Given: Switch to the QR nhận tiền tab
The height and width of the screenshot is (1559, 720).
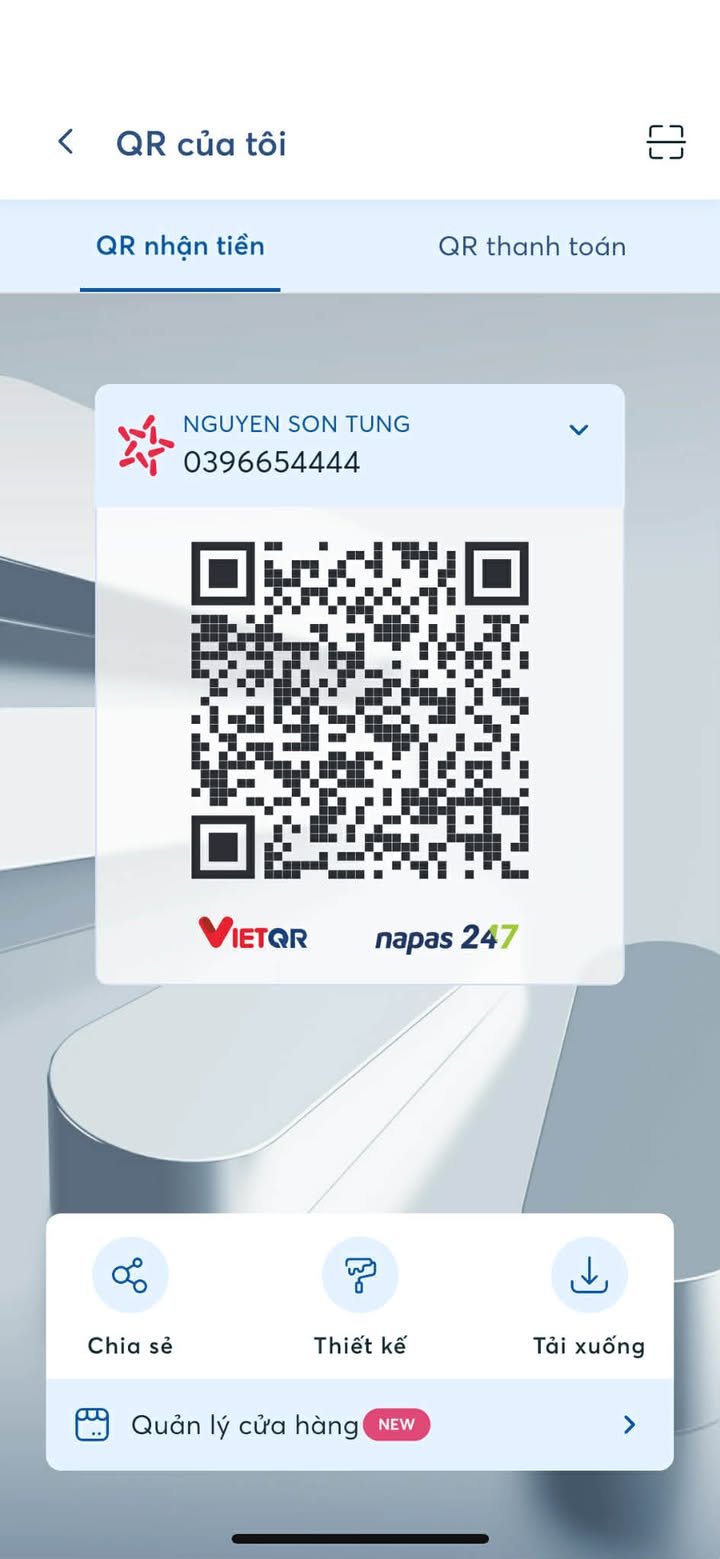Looking at the screenshot, I should (x=180, y=246).
